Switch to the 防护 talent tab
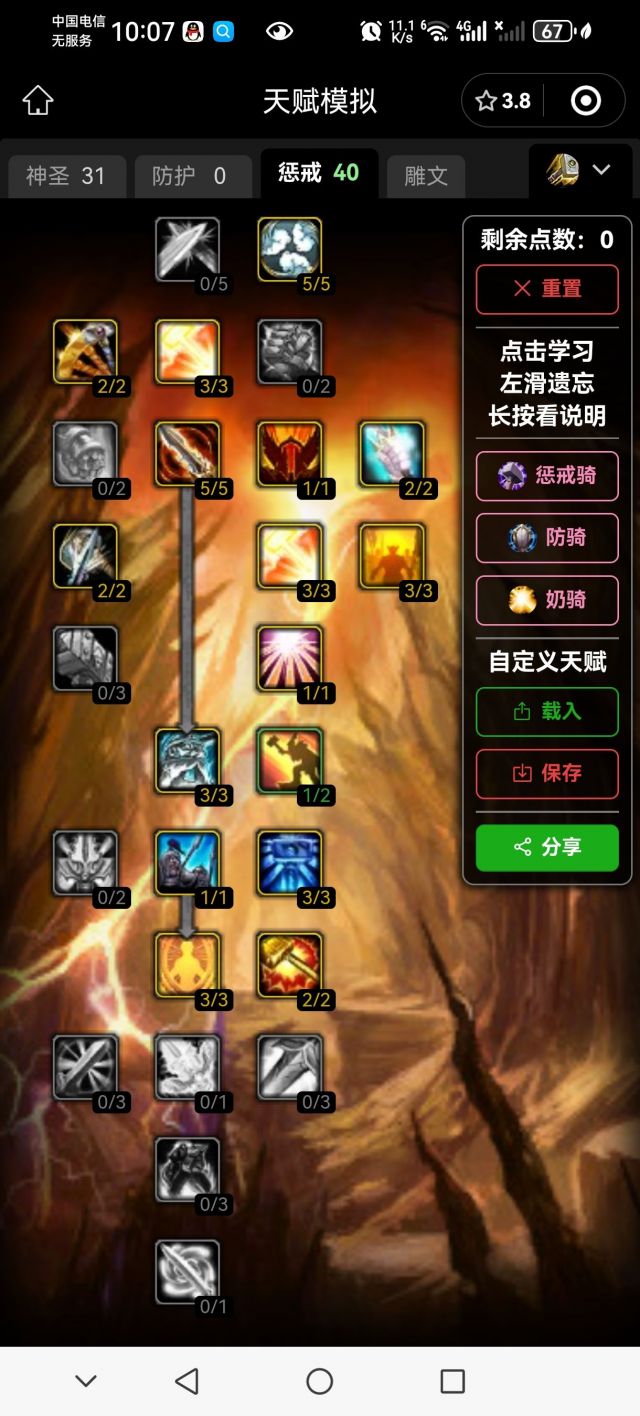Viewport: 640px width, 1416px height. [x=190, y=176]
